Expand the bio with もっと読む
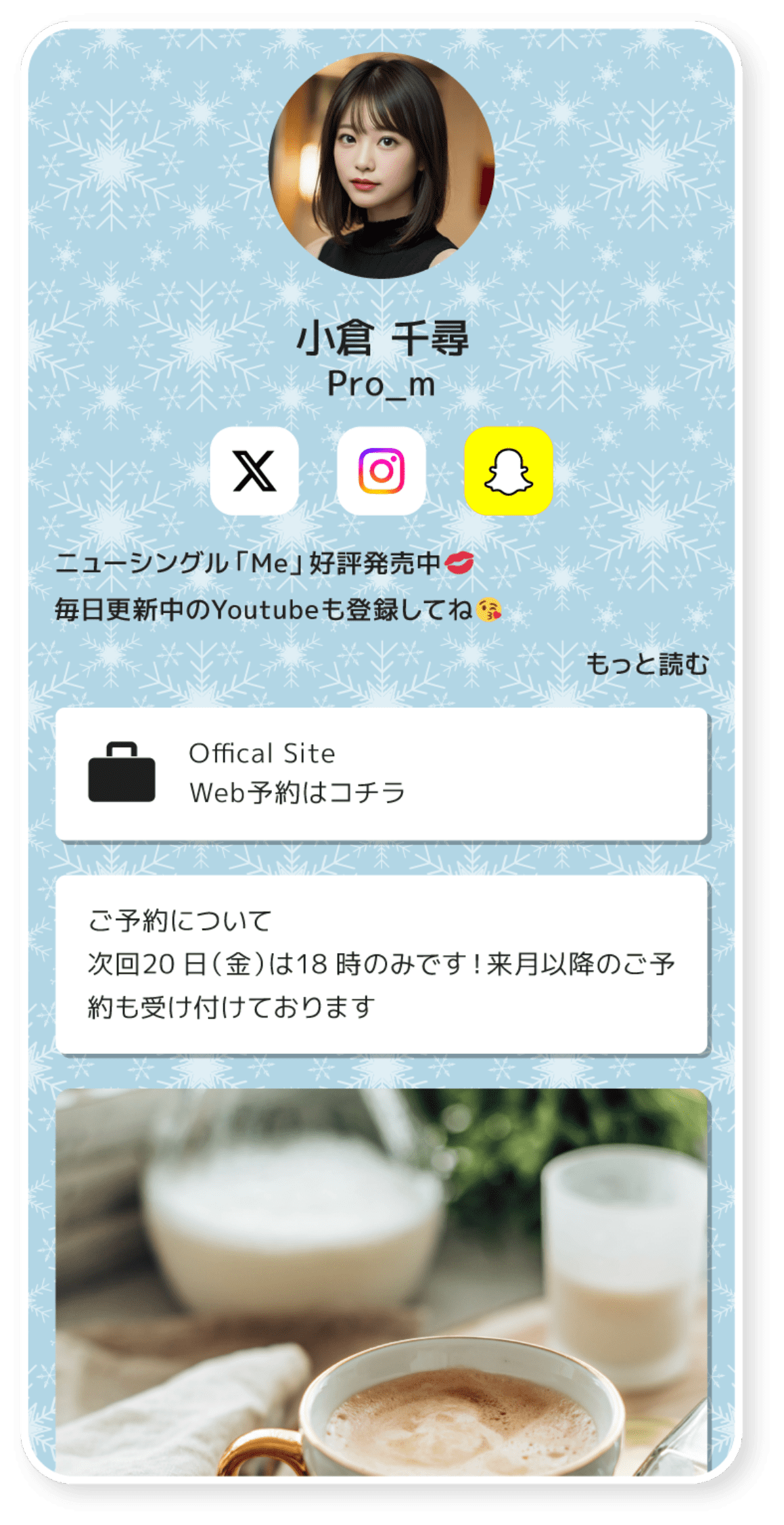 [x=647, y=664]
